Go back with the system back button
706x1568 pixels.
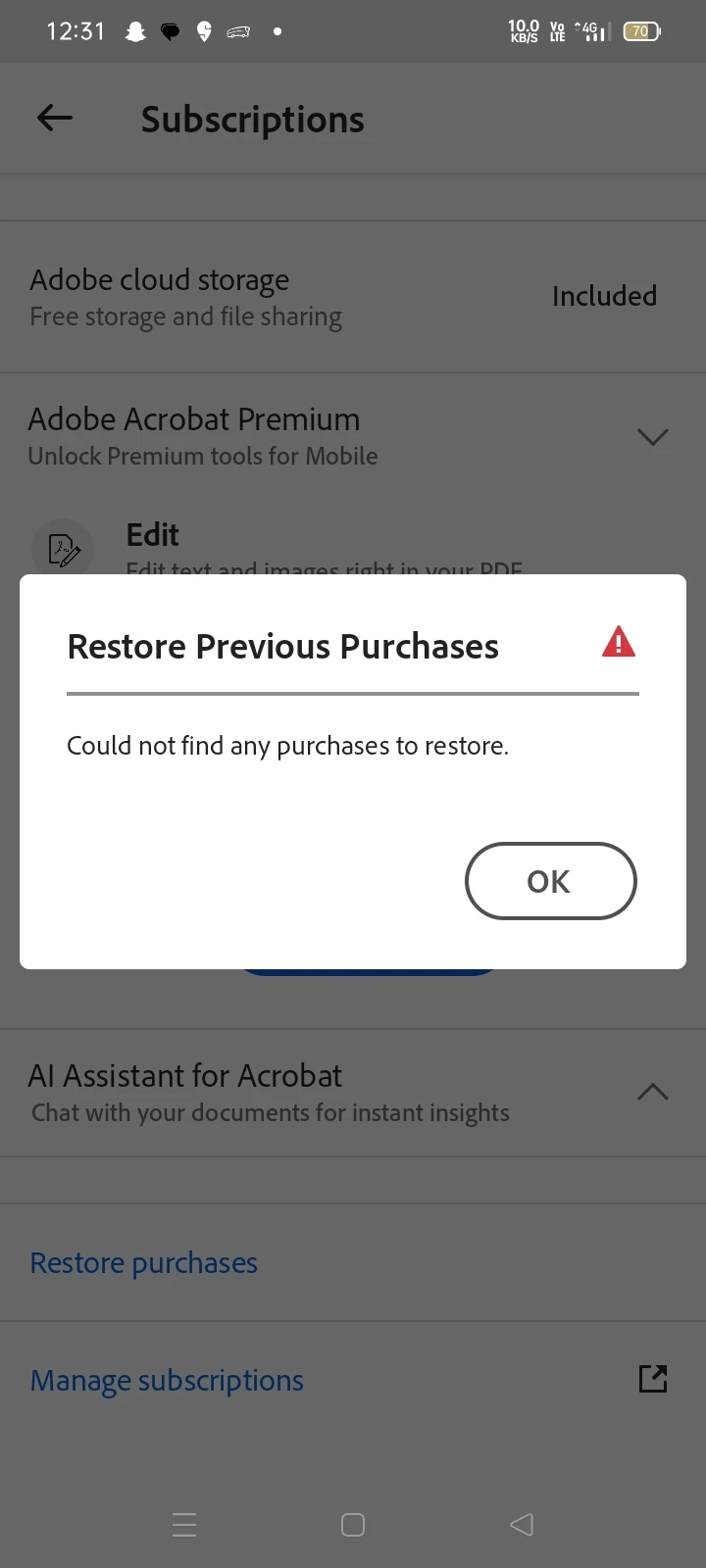[x=522, y=1524]
